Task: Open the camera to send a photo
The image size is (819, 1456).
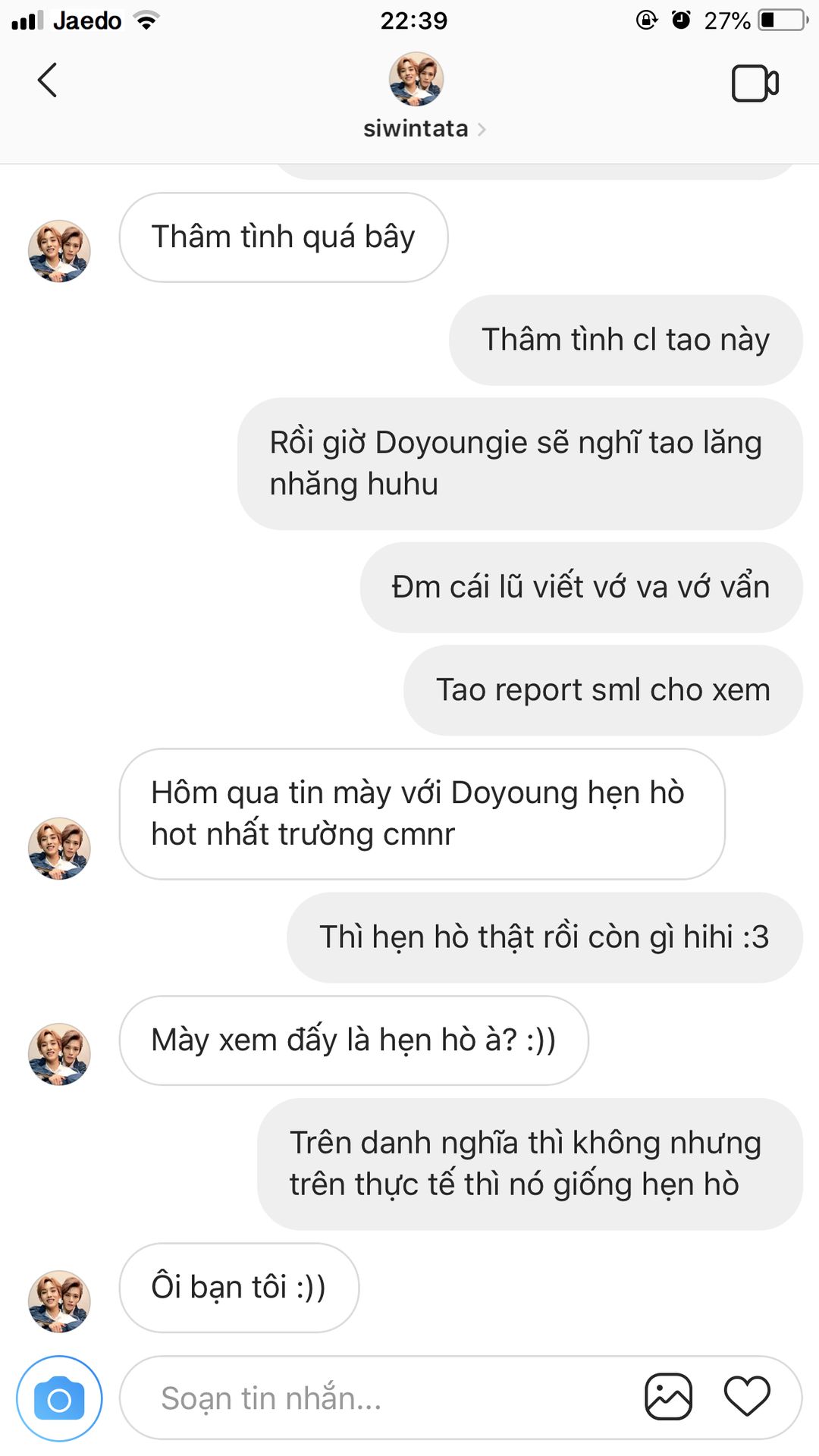Action: tap(59, 1399)
